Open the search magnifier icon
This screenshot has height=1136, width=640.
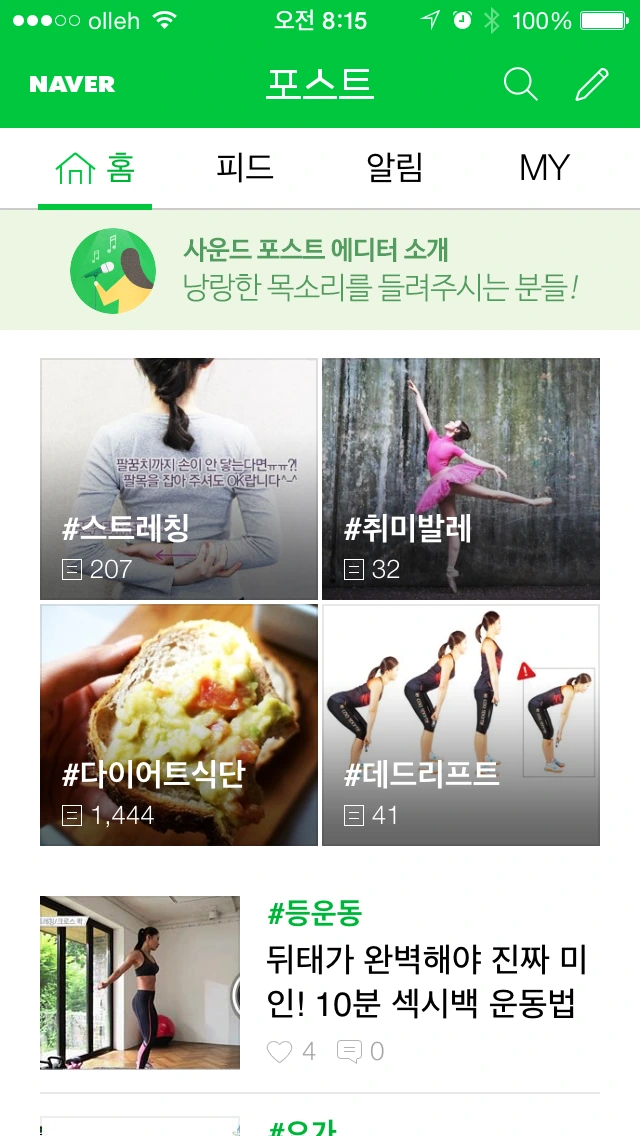coord(520,85)
